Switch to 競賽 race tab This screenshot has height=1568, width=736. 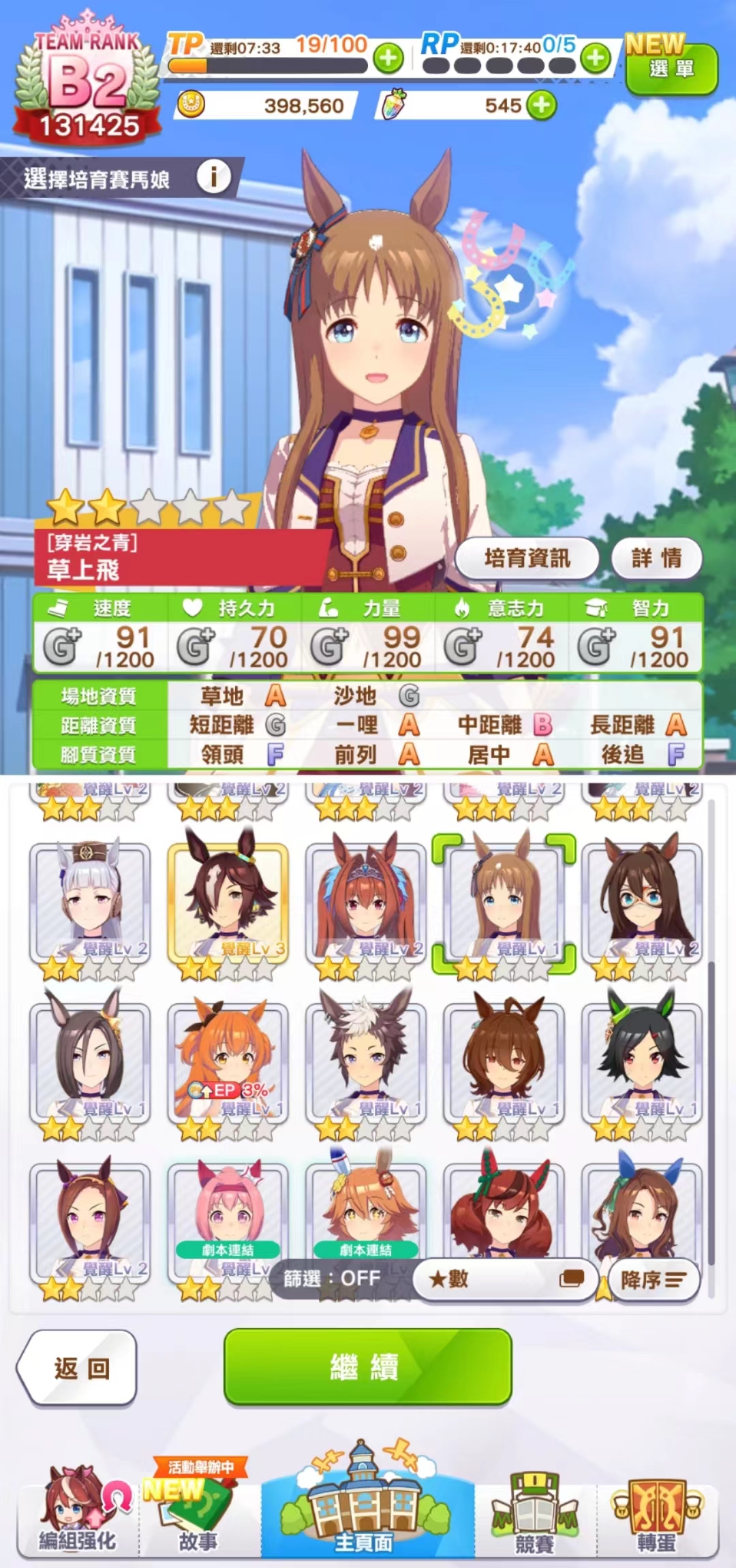click(x=535, y=1516)
